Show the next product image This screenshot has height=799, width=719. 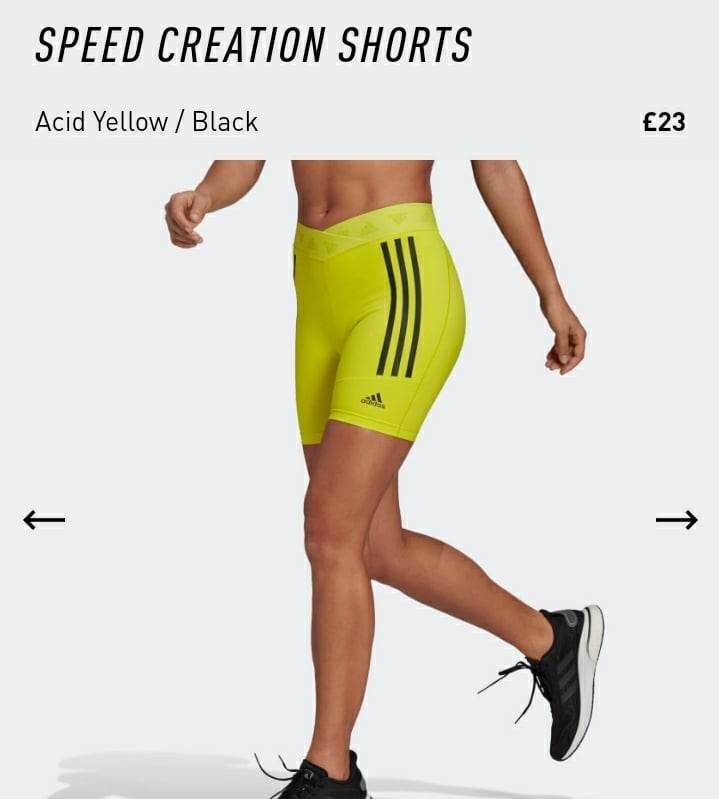pos(676,520)
